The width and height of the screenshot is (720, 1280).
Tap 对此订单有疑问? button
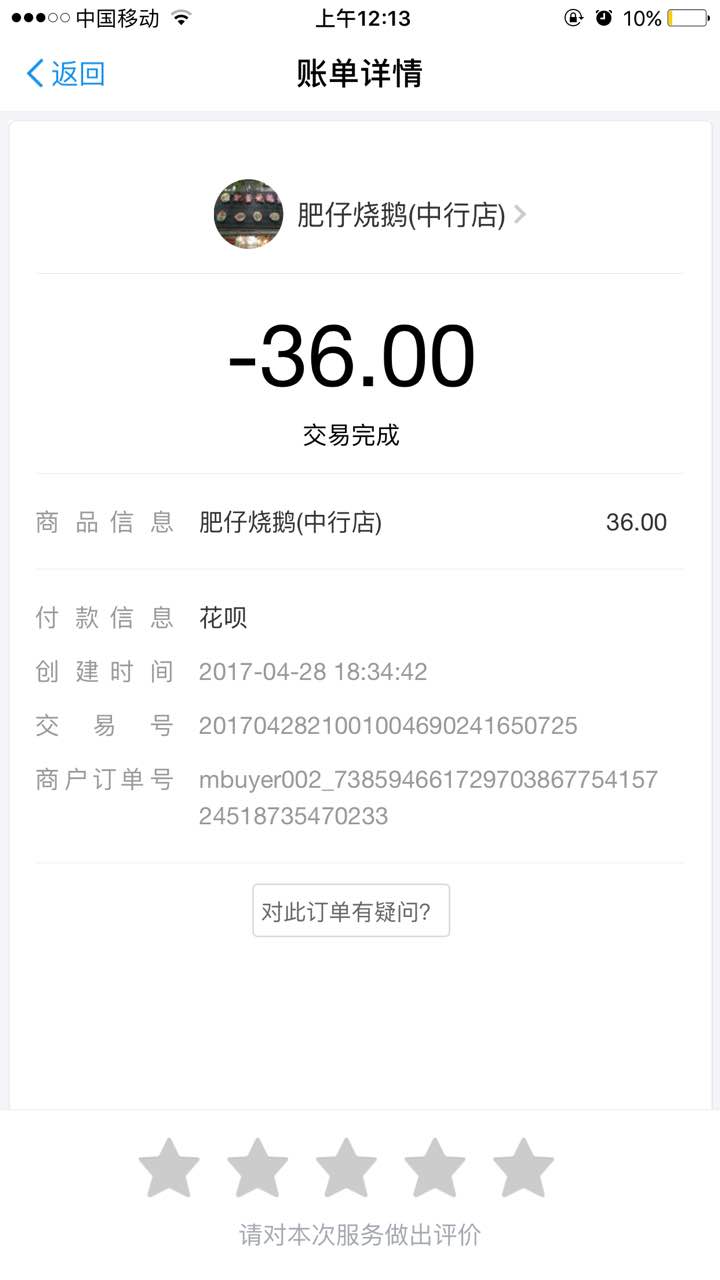(x=351, y=911)
